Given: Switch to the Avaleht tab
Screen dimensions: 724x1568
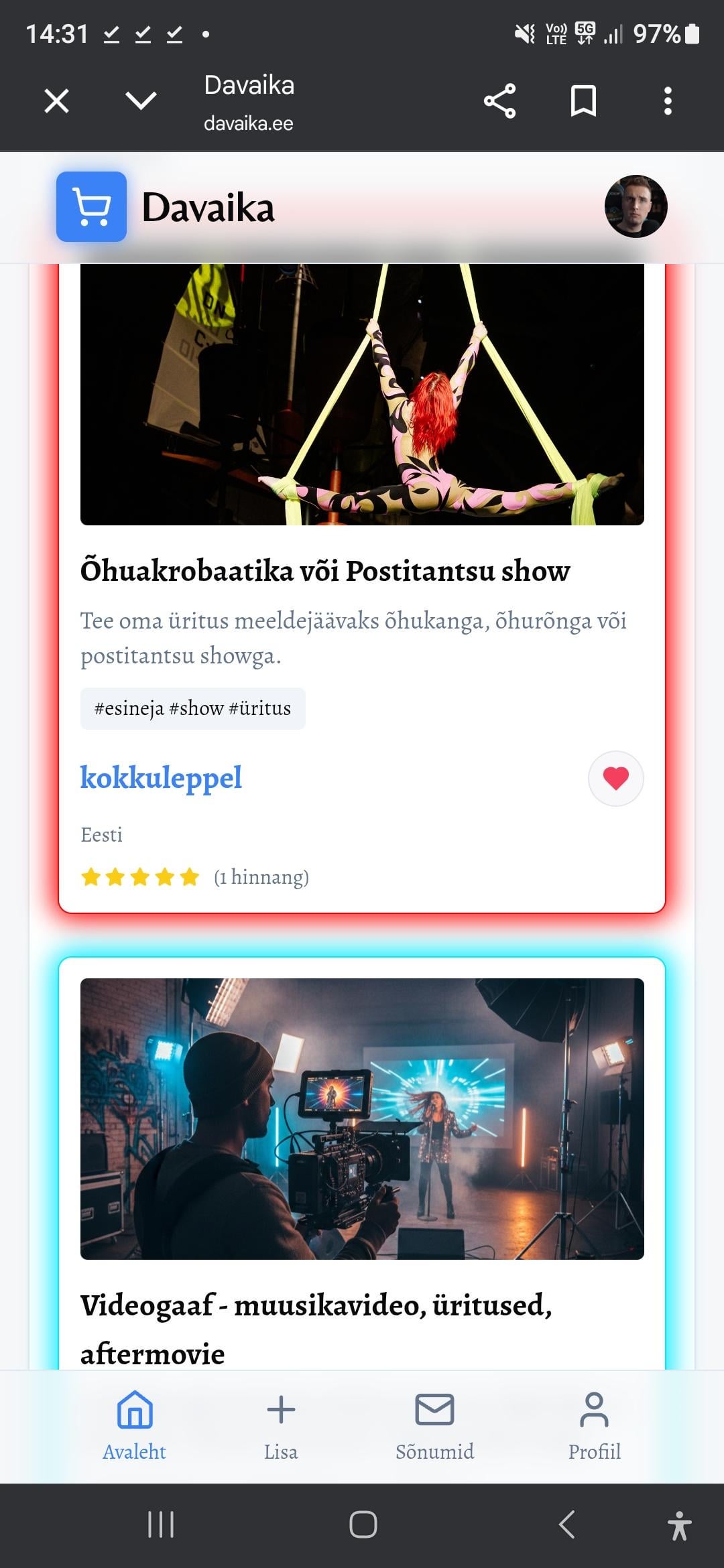Looking at the screenshot, I should (134, 1425).
